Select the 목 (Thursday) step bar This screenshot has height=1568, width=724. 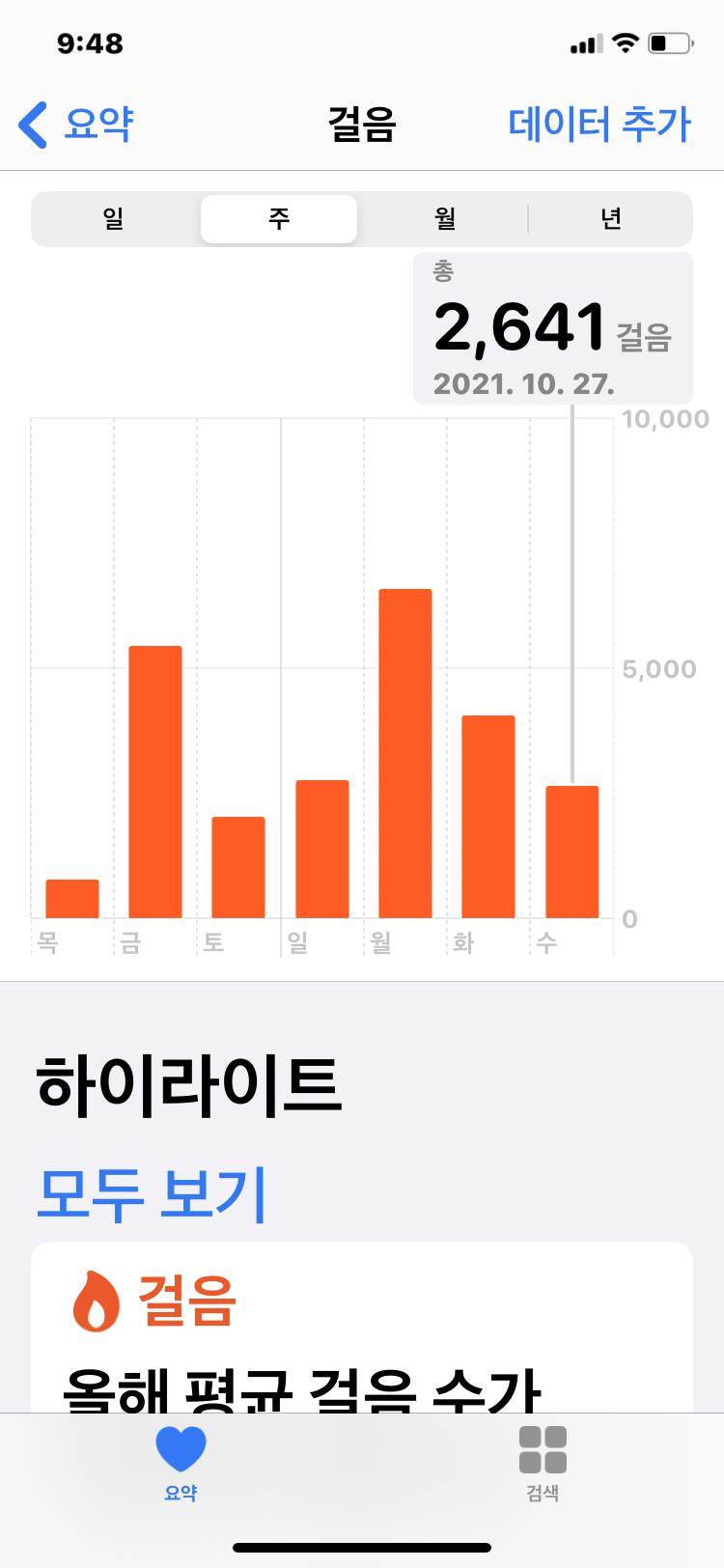(x=72, y=898)
